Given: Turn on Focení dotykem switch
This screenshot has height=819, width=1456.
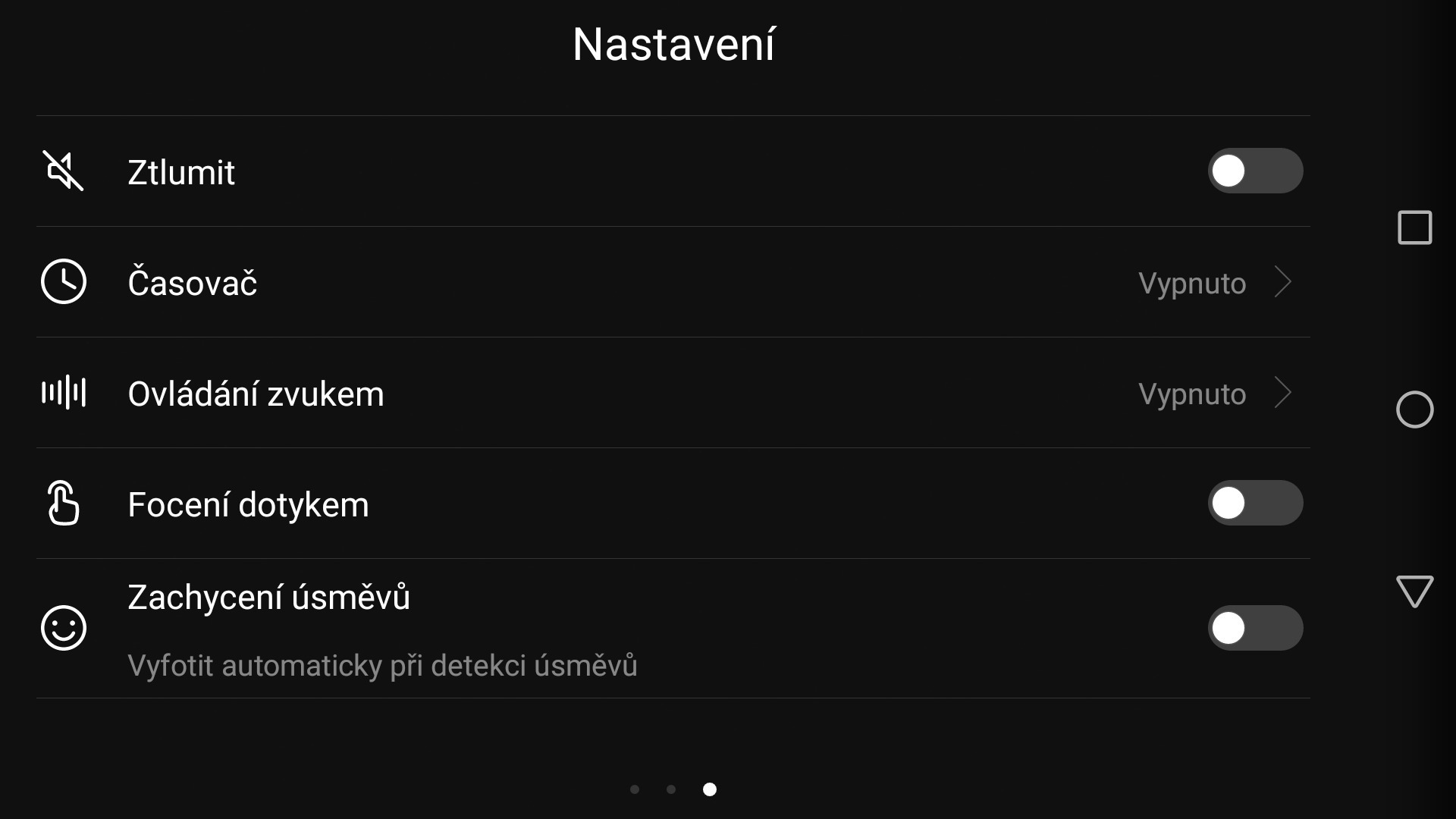Looking at the screenshot, I should click(x=1255, y=503).
